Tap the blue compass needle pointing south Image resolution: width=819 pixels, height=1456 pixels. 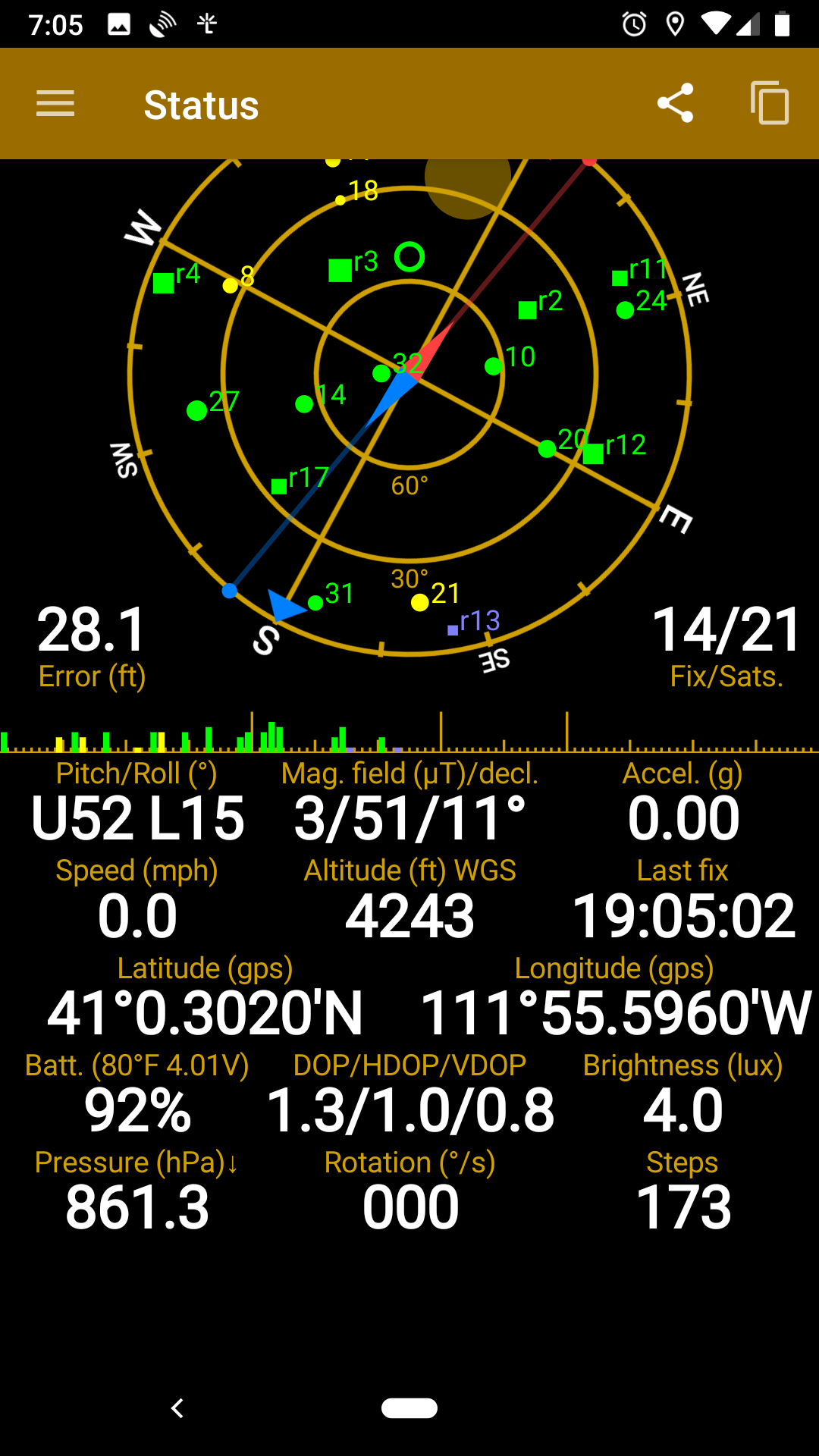286,604
